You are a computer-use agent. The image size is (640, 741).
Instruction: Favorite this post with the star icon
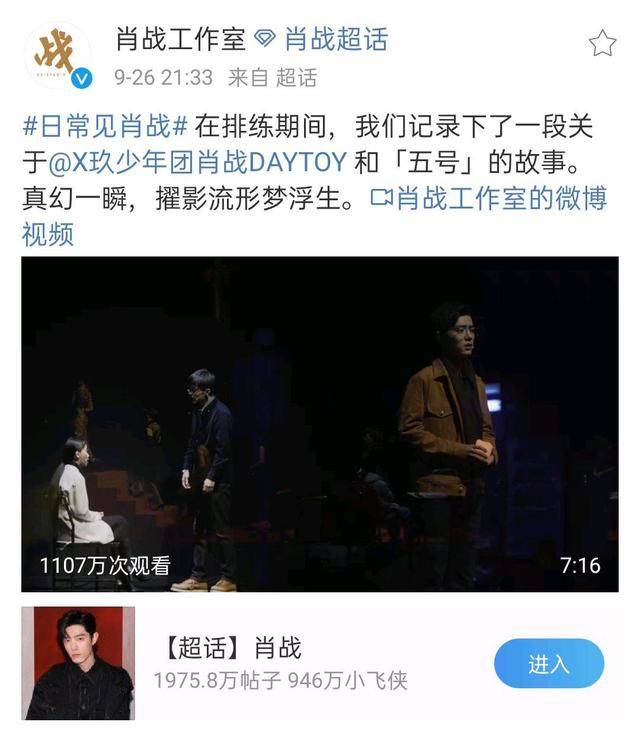602,43
